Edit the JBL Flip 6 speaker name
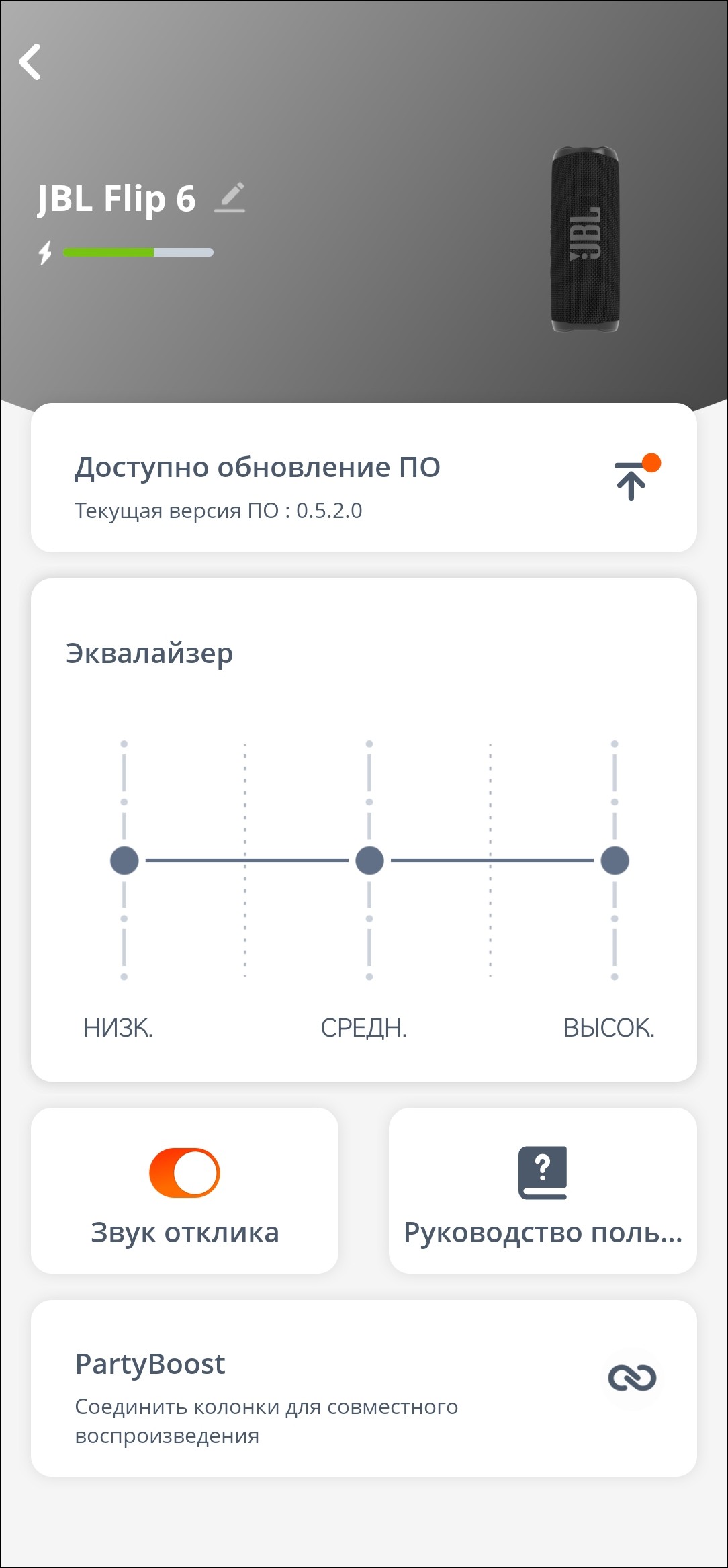 [x=230, y=198]
